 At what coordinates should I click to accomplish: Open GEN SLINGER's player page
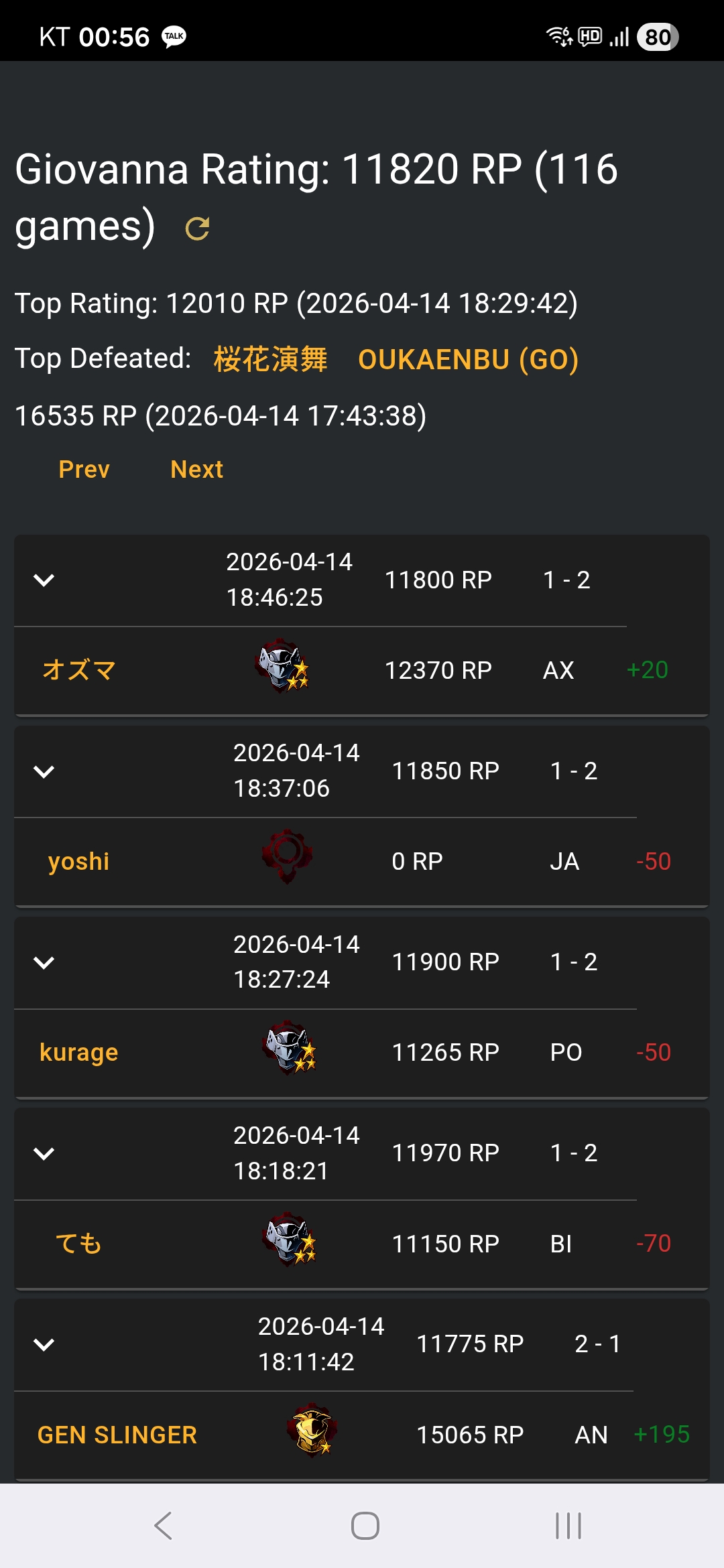117,1435
